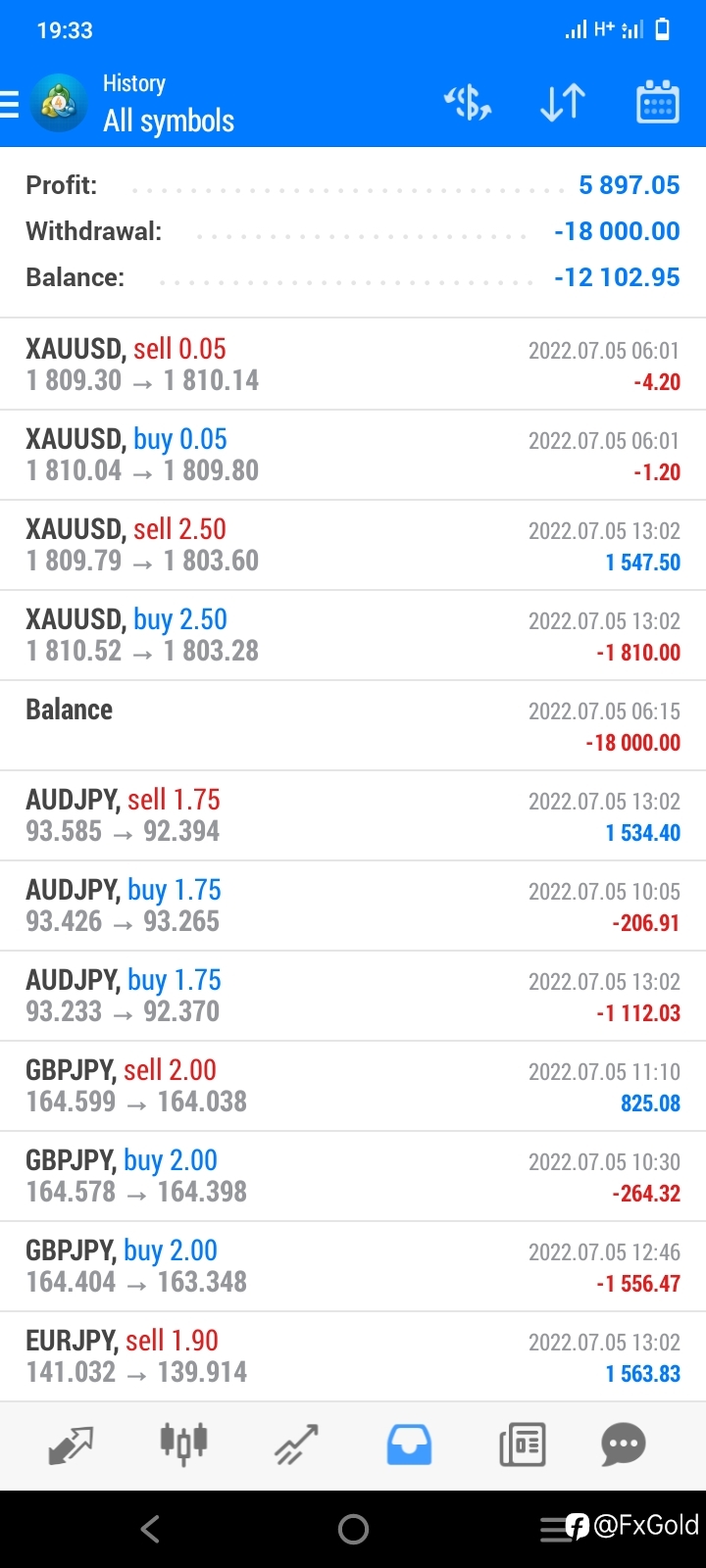The image size is (706, 1568).
Task: Open the GBPJPY sell 2.00 trade
Action: tap(353, 1086)
